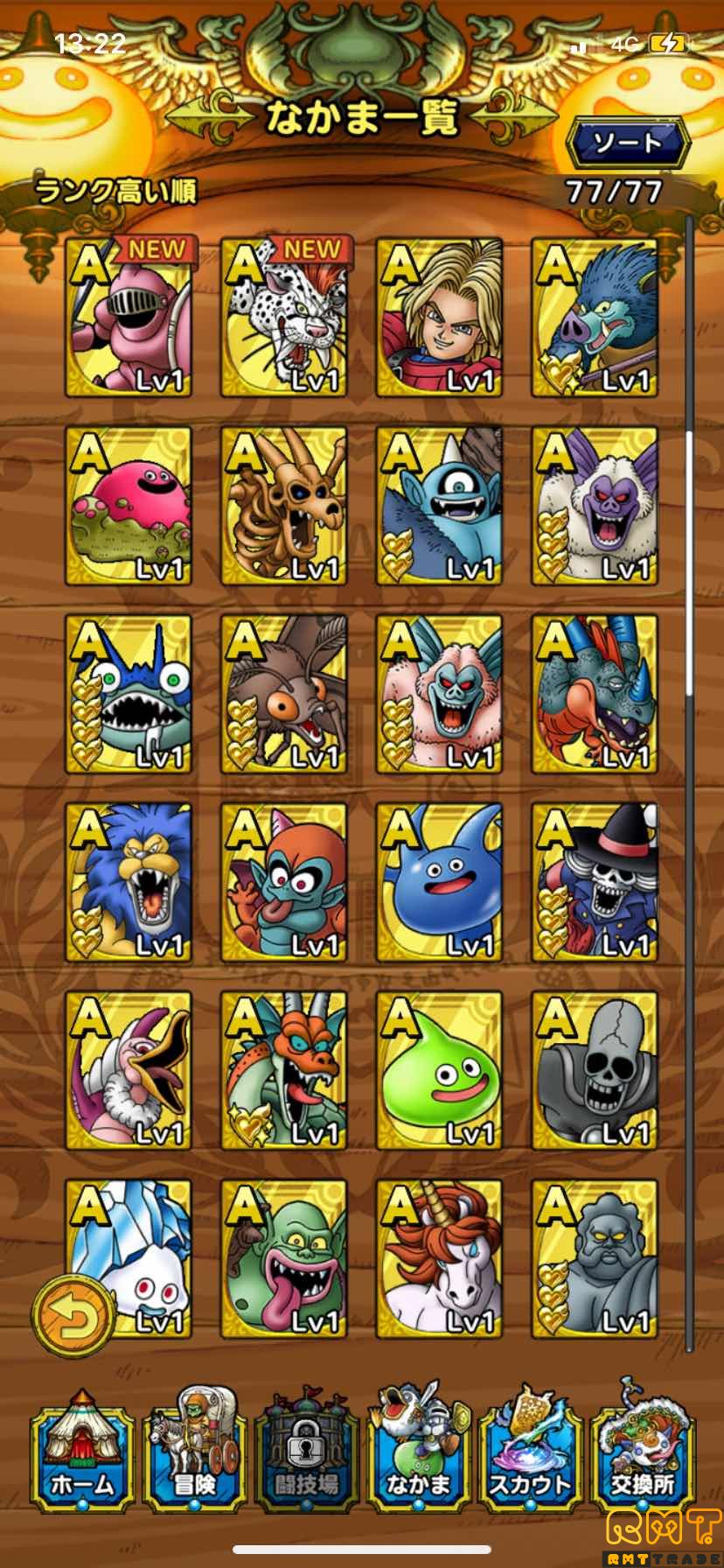Select the green slime monster card

coord(440,1071)
